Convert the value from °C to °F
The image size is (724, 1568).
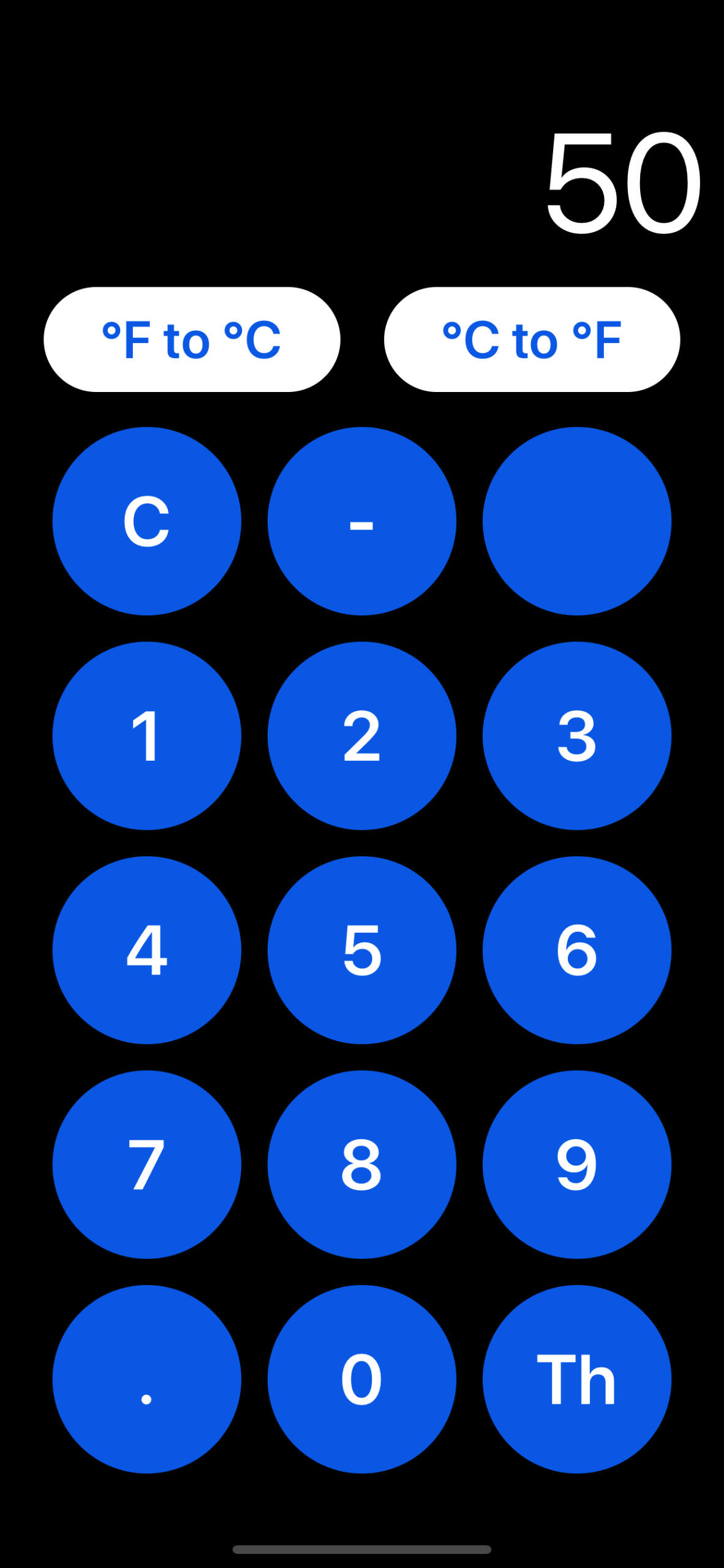click(x=532, y=339)
